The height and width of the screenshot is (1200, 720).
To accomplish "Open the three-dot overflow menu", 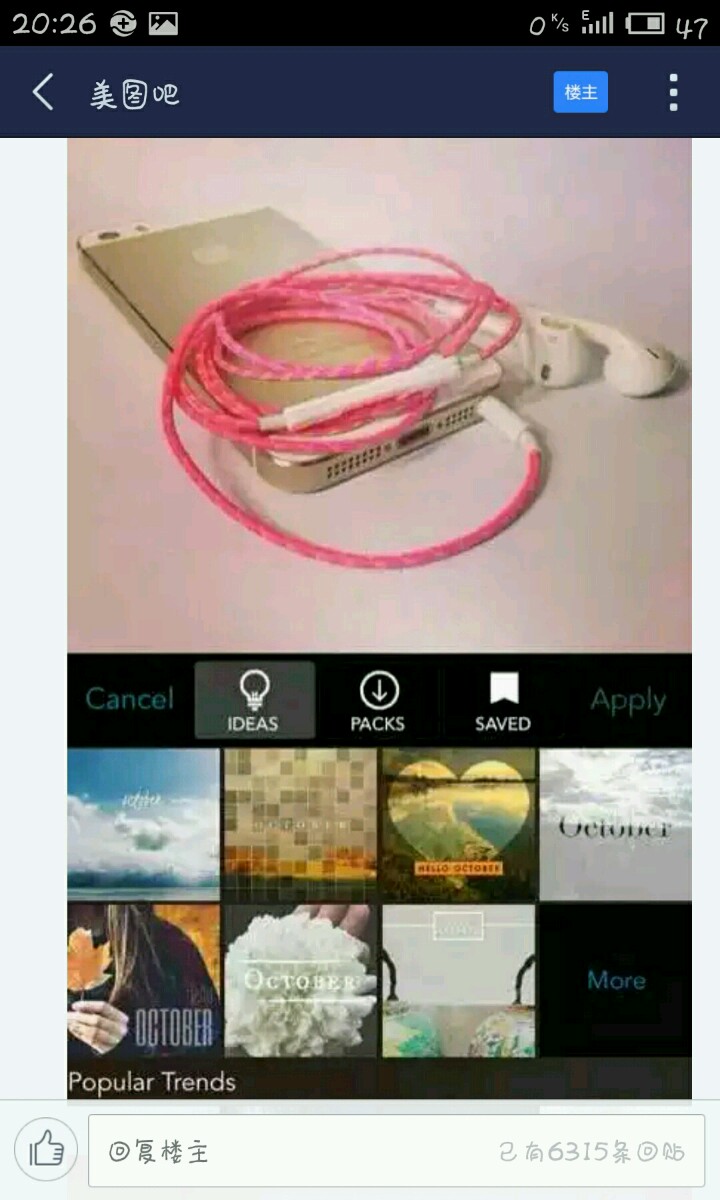I will click(674, 92).
